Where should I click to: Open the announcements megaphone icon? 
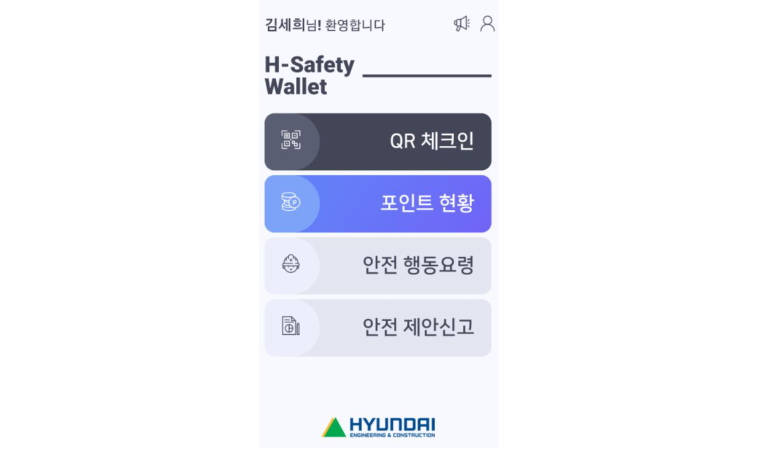click(x=461, y=24)
